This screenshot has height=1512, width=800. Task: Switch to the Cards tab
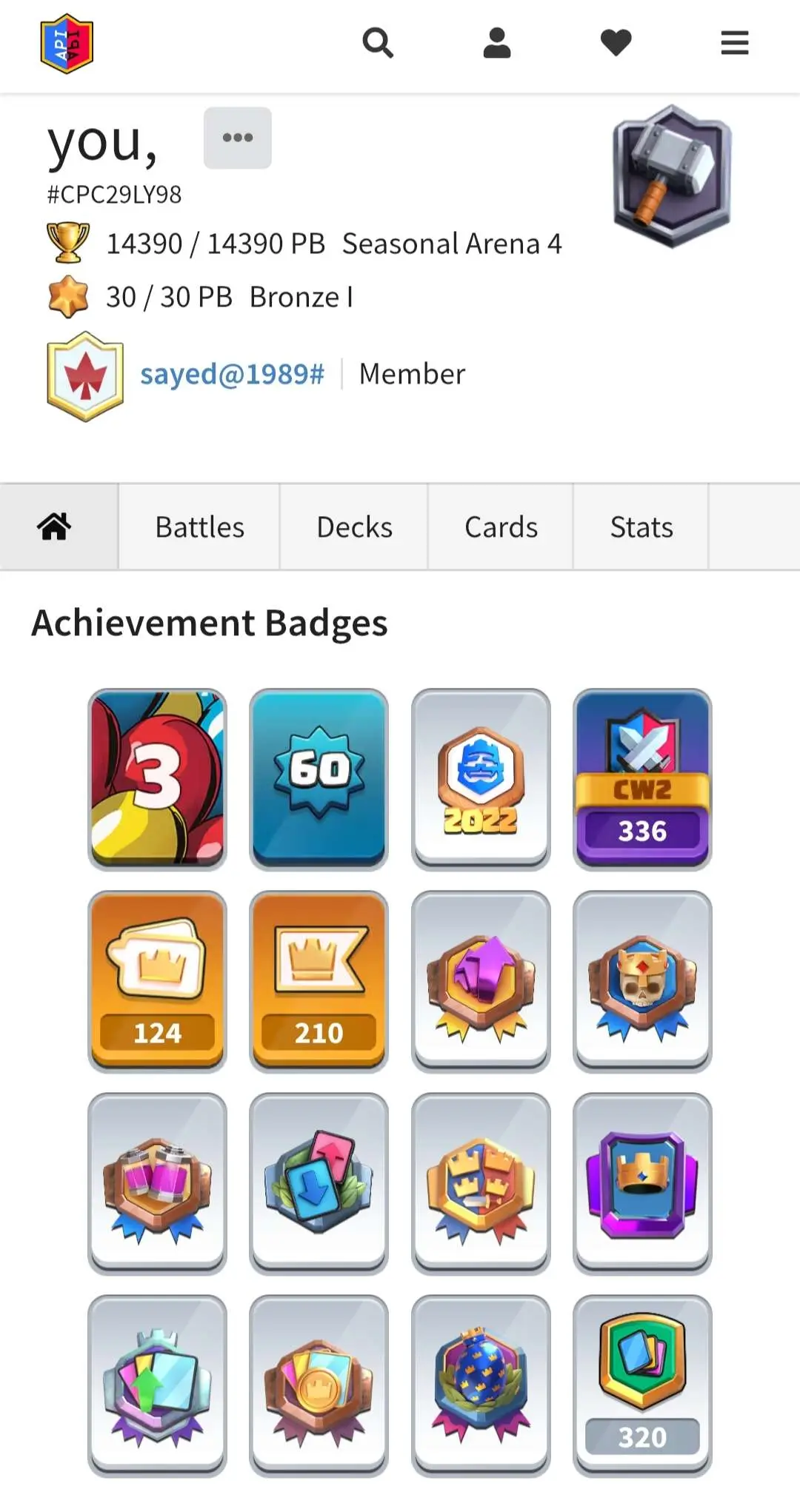point(501,526)
